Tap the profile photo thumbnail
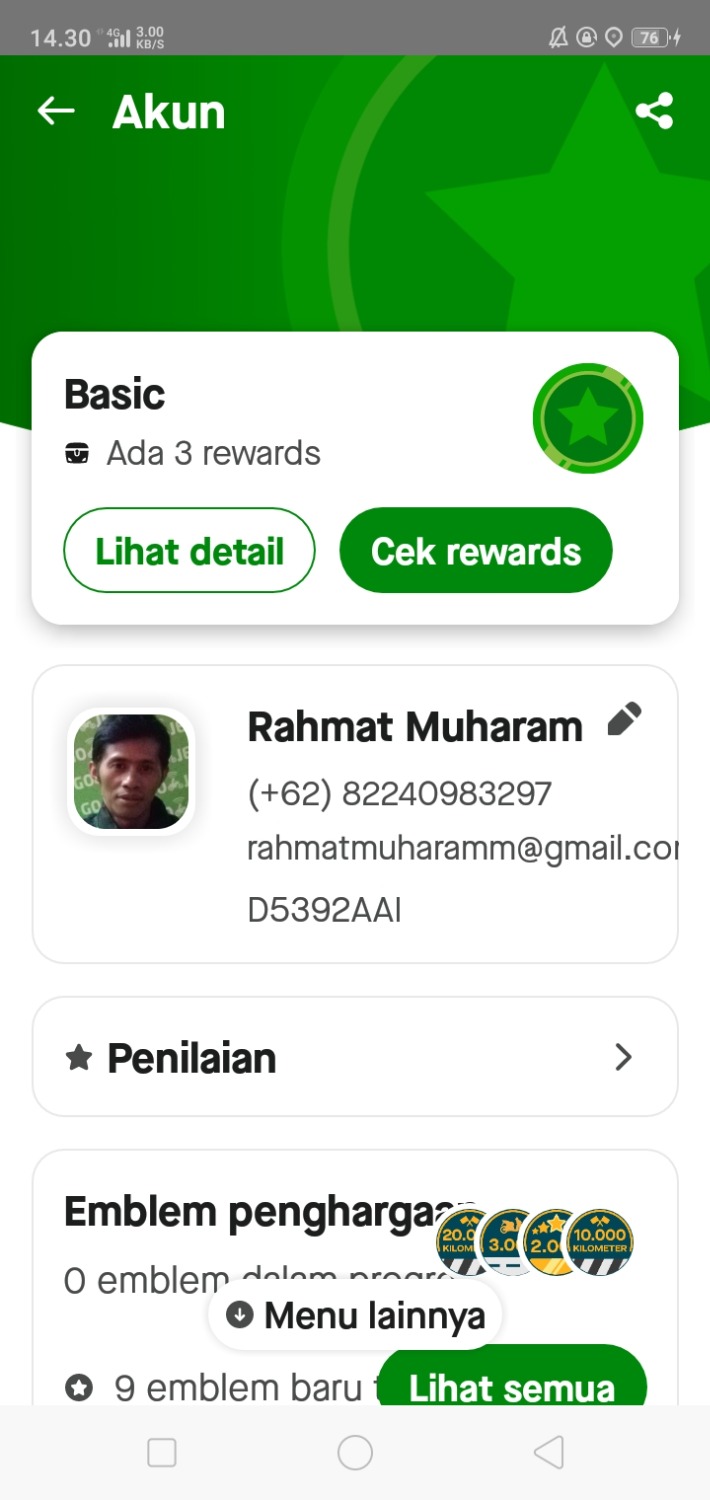The image size is (710, 1500). point(131,771)
